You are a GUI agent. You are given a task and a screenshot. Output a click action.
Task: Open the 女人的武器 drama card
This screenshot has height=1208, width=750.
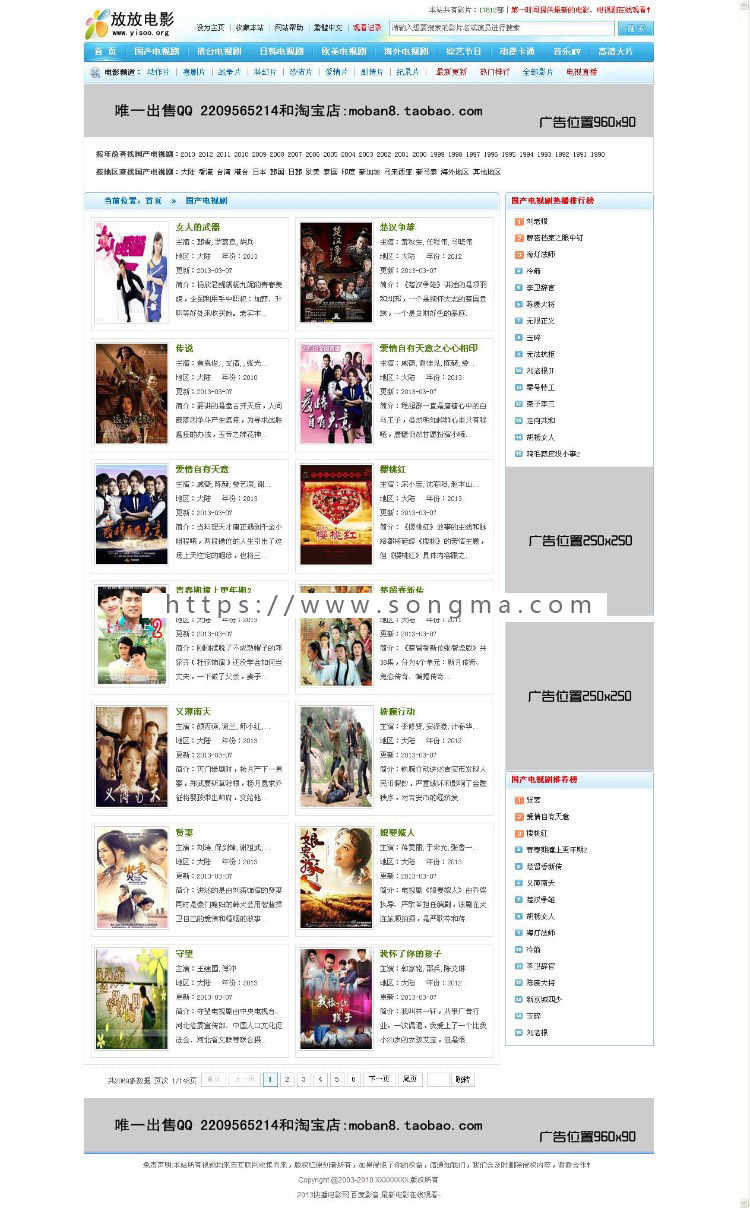197,227
